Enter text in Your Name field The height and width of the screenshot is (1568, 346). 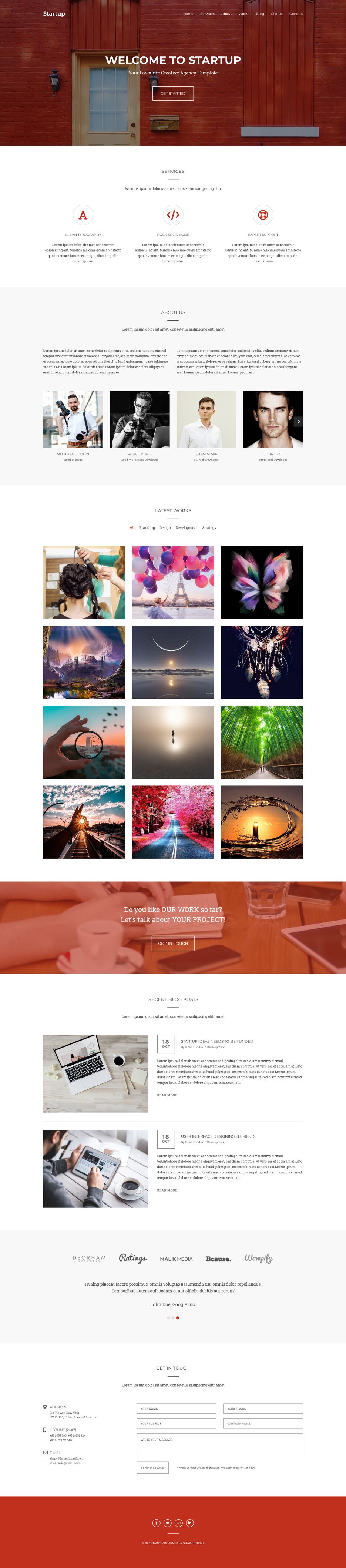(x=177, y=1408)
